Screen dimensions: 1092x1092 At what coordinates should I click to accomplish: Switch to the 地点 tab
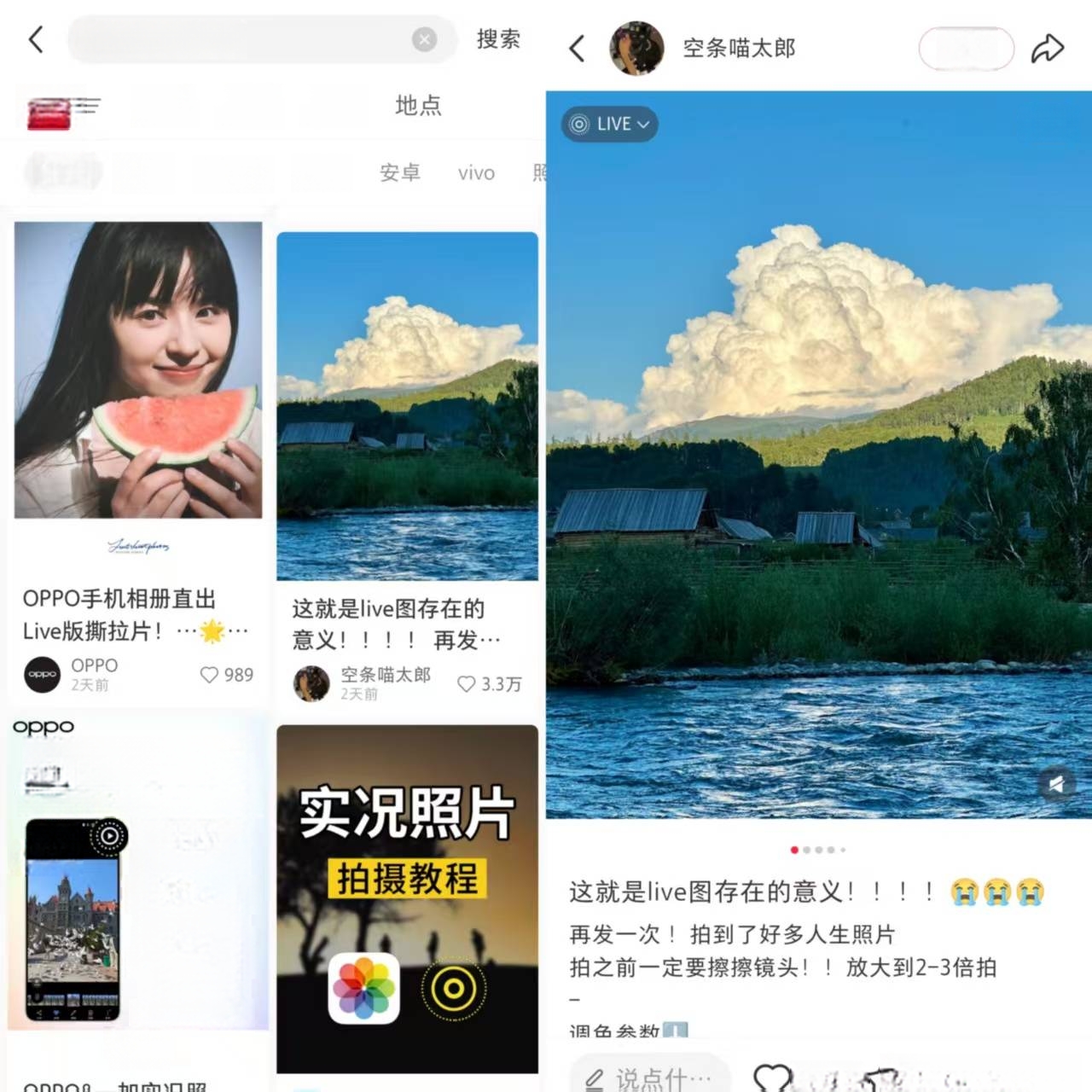tap(418, 106)
